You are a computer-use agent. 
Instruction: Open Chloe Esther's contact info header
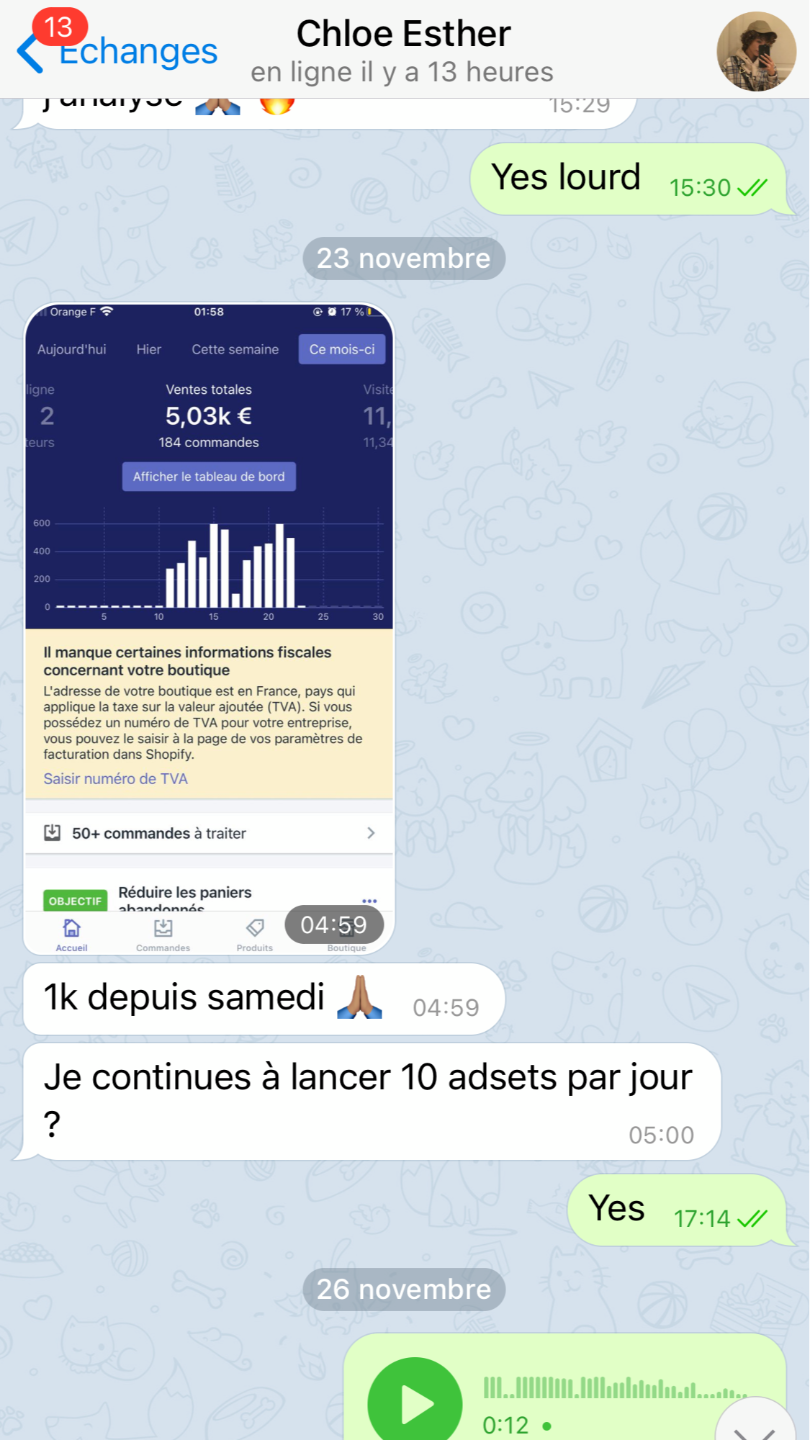pyautogui.click(x=403, y=51)
